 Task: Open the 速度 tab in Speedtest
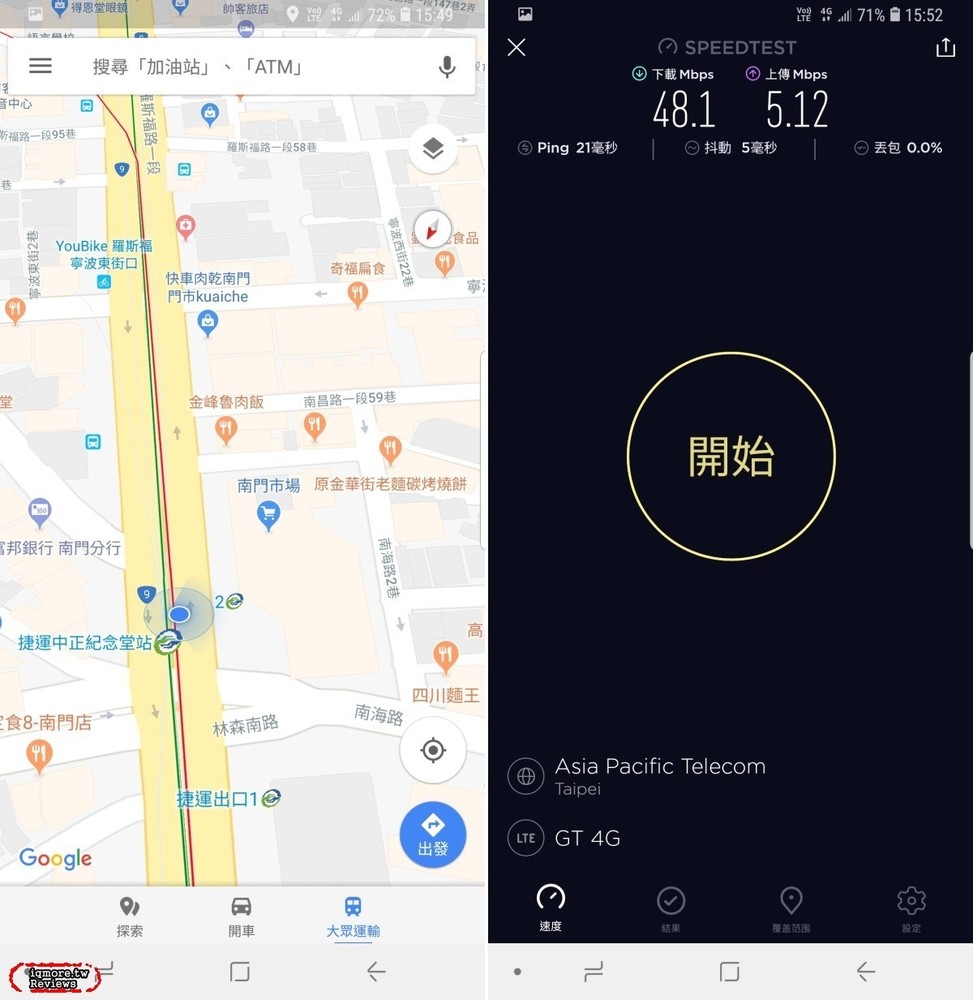[x=550, y=907]
